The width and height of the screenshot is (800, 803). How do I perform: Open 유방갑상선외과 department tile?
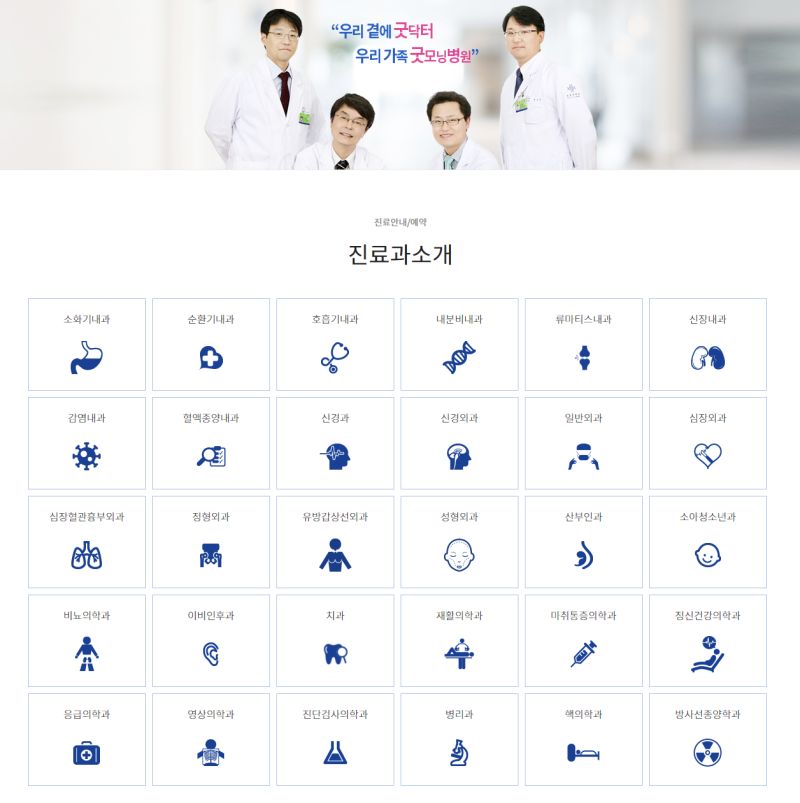335,542
